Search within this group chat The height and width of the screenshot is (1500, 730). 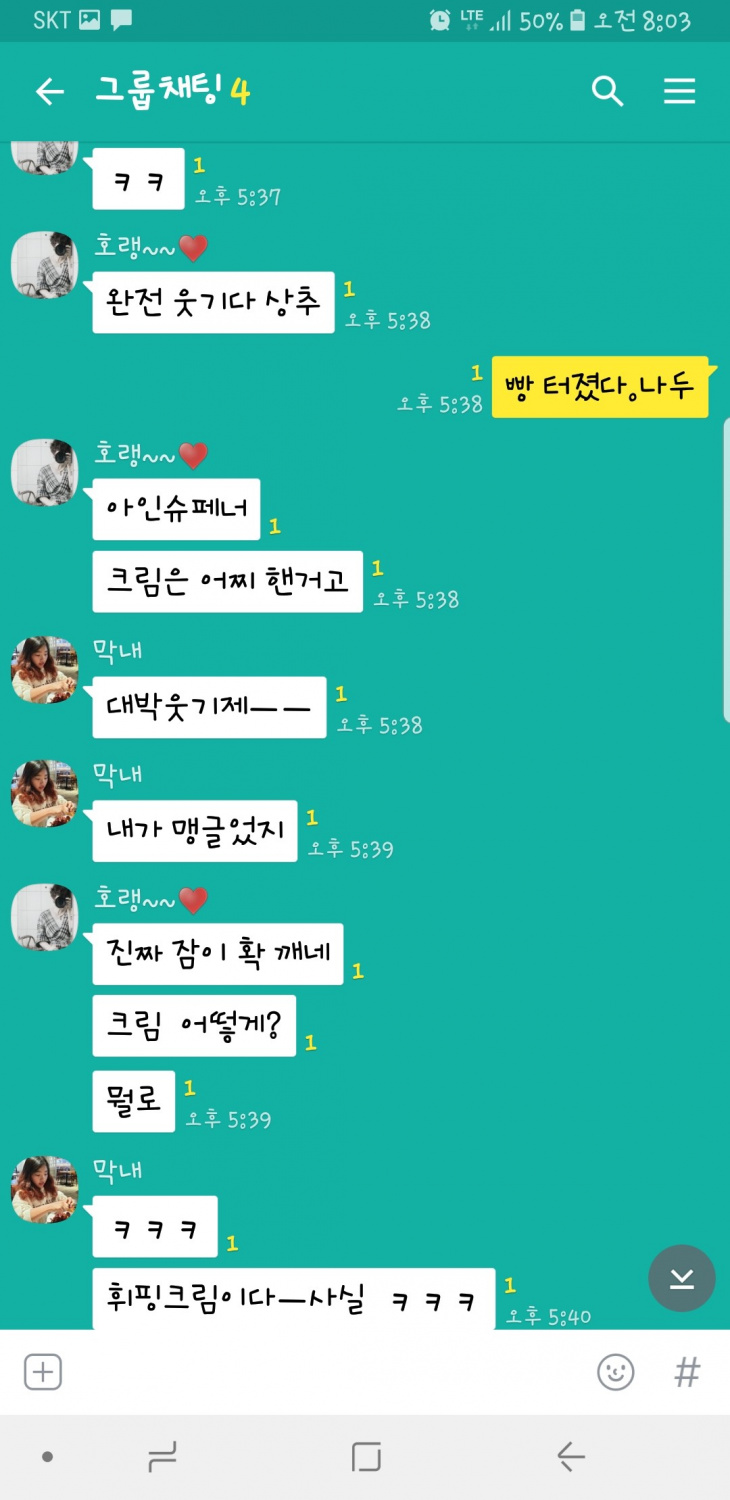click(607, 92)
